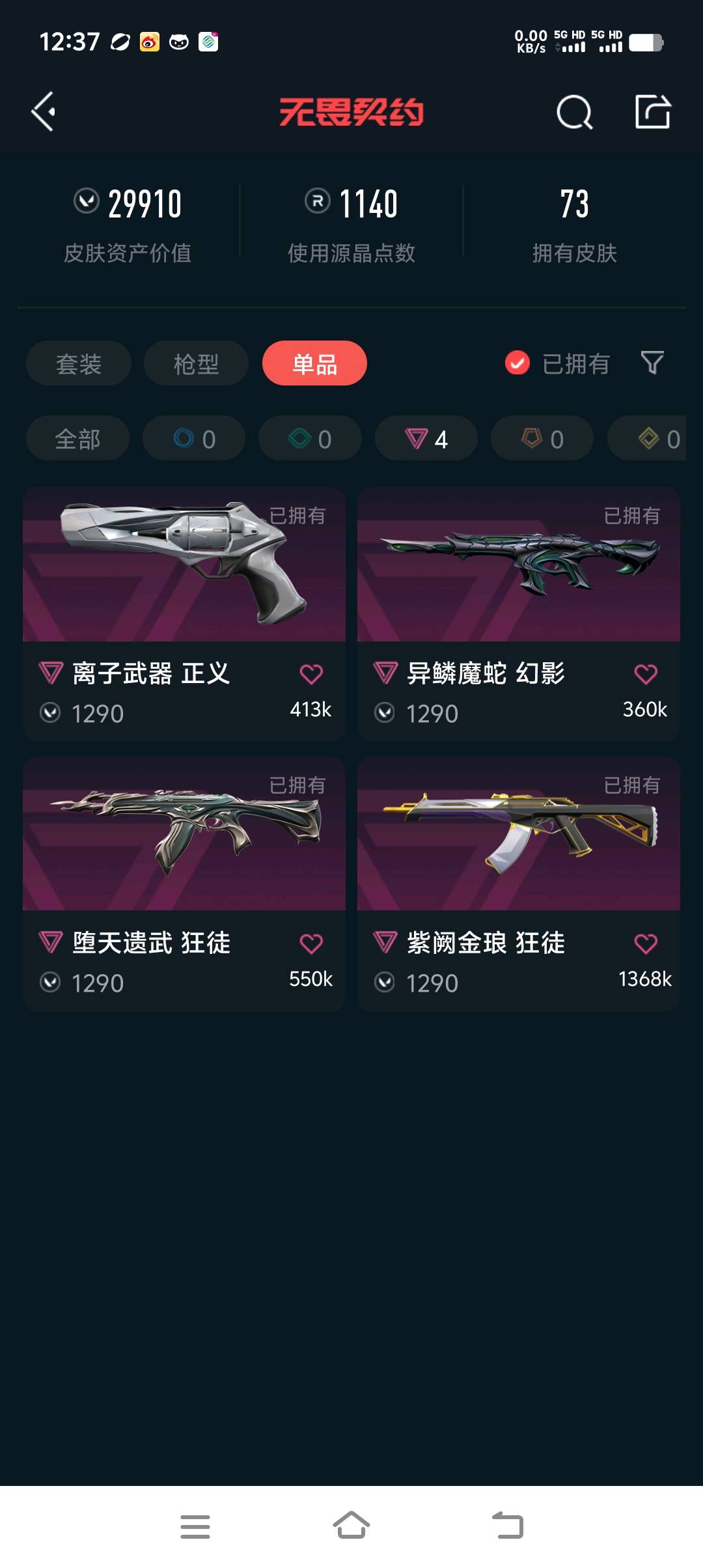The width and height of the screenshot is (703, 1568).
Task: Go to the system home screen
Action: 351,1526
